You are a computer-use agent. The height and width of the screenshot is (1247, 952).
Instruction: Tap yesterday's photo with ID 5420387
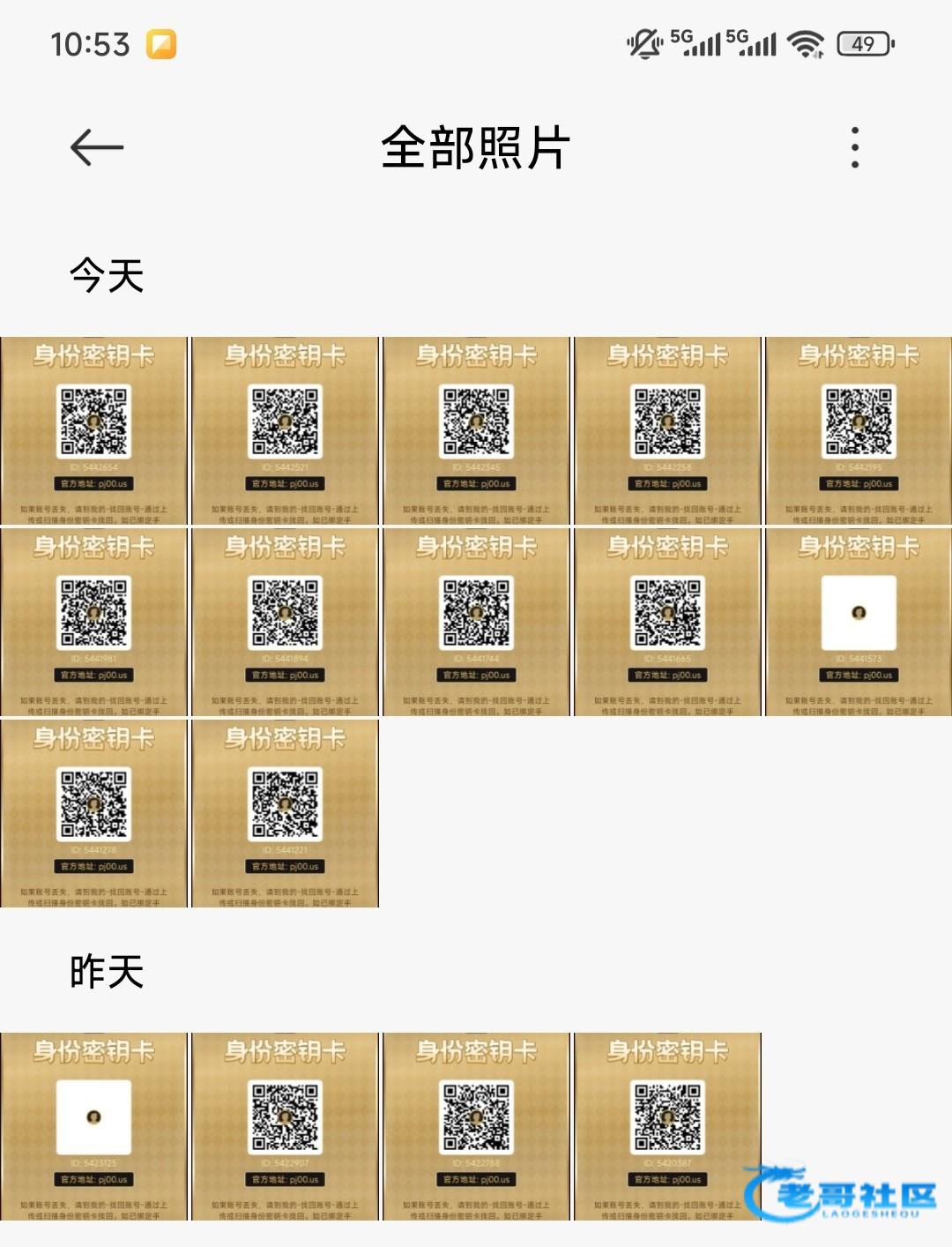[x=667, y=1126]
